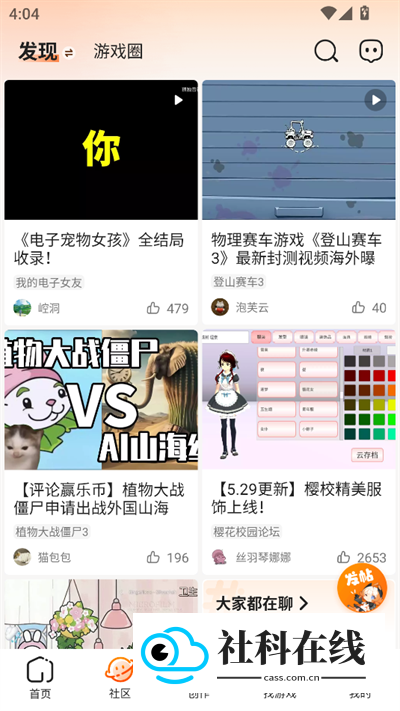Select the 樱花校园论坛 topic tag
400x711 pixels.
(247, 531)
